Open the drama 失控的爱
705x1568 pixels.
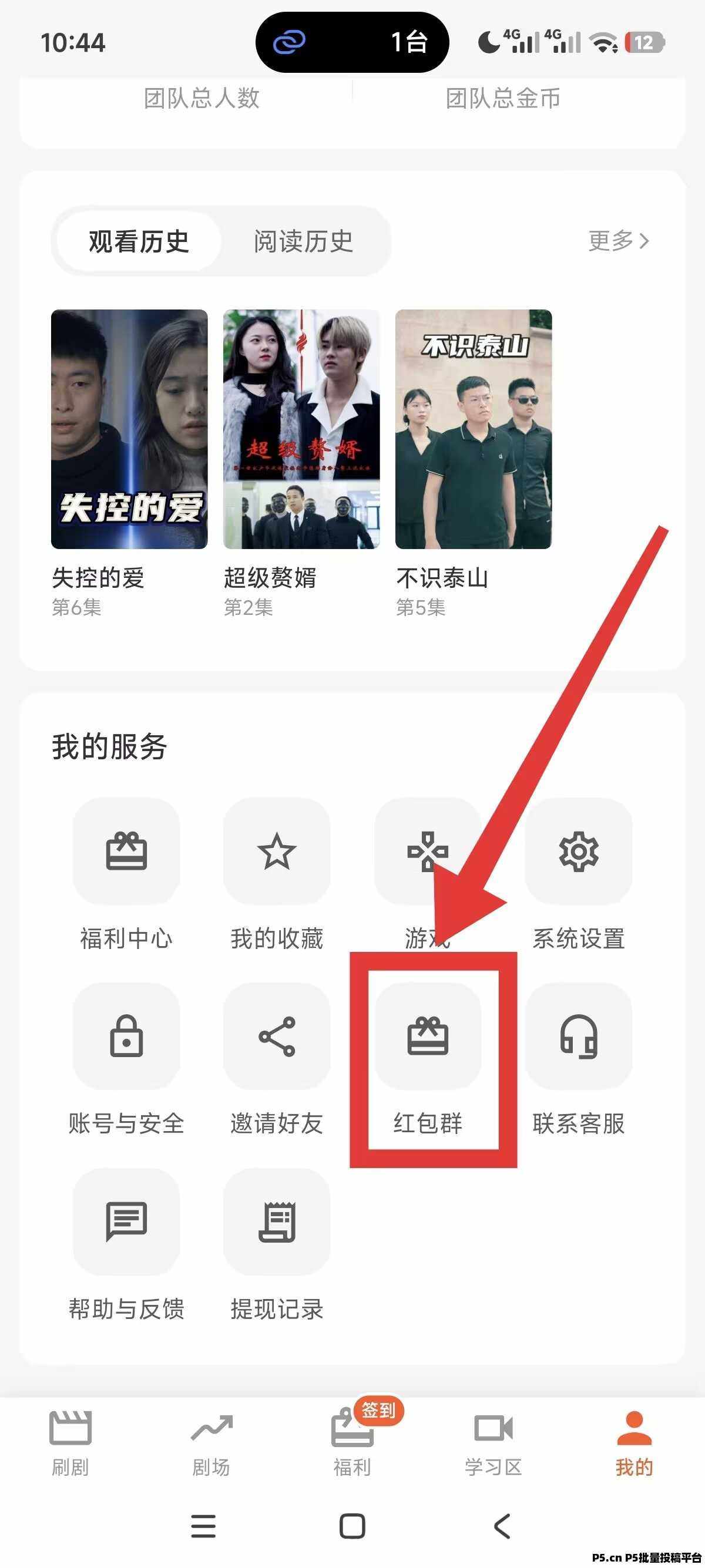pos(129,429)
